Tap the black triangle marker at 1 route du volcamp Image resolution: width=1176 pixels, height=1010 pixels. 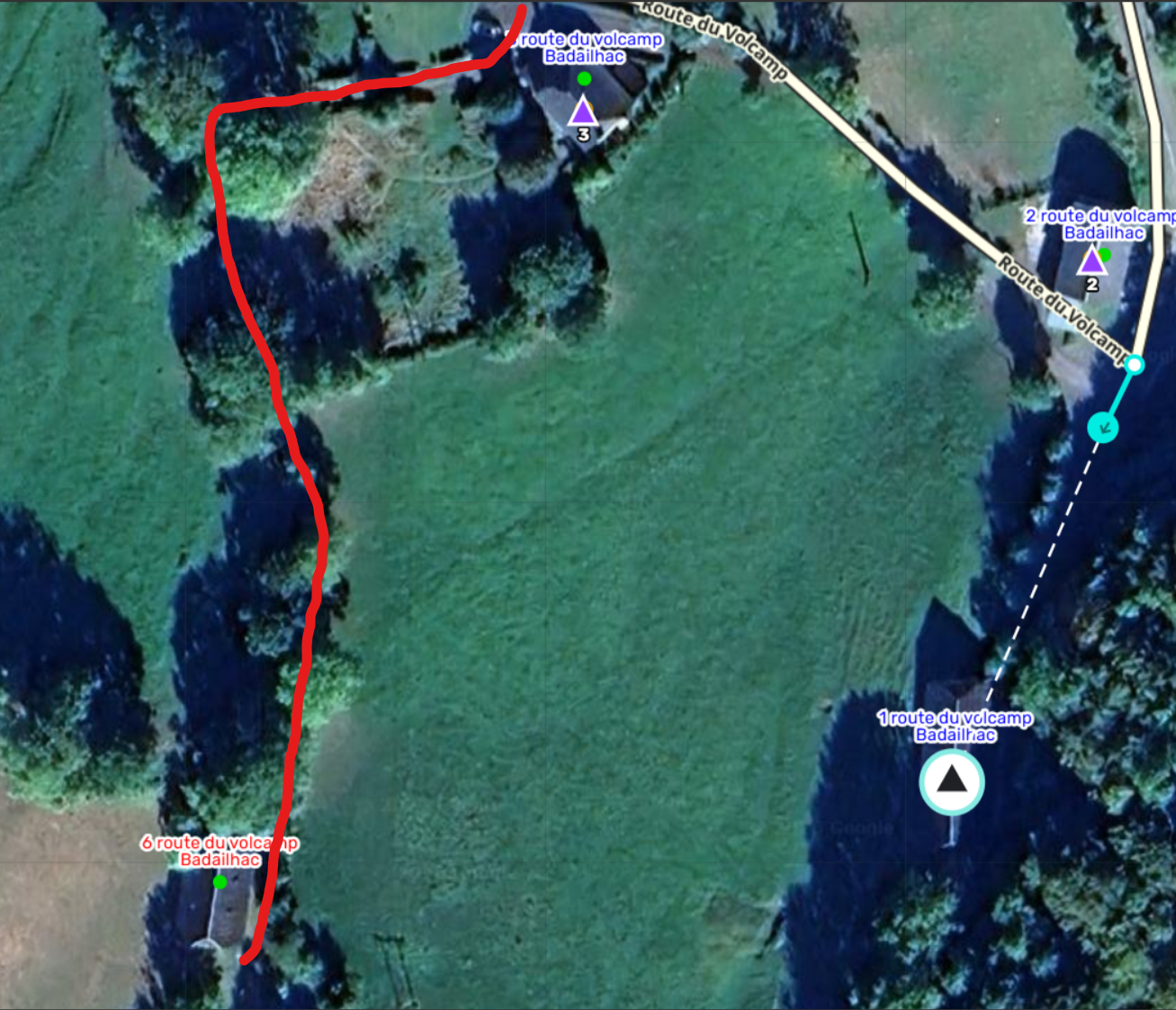pos(952,781)
